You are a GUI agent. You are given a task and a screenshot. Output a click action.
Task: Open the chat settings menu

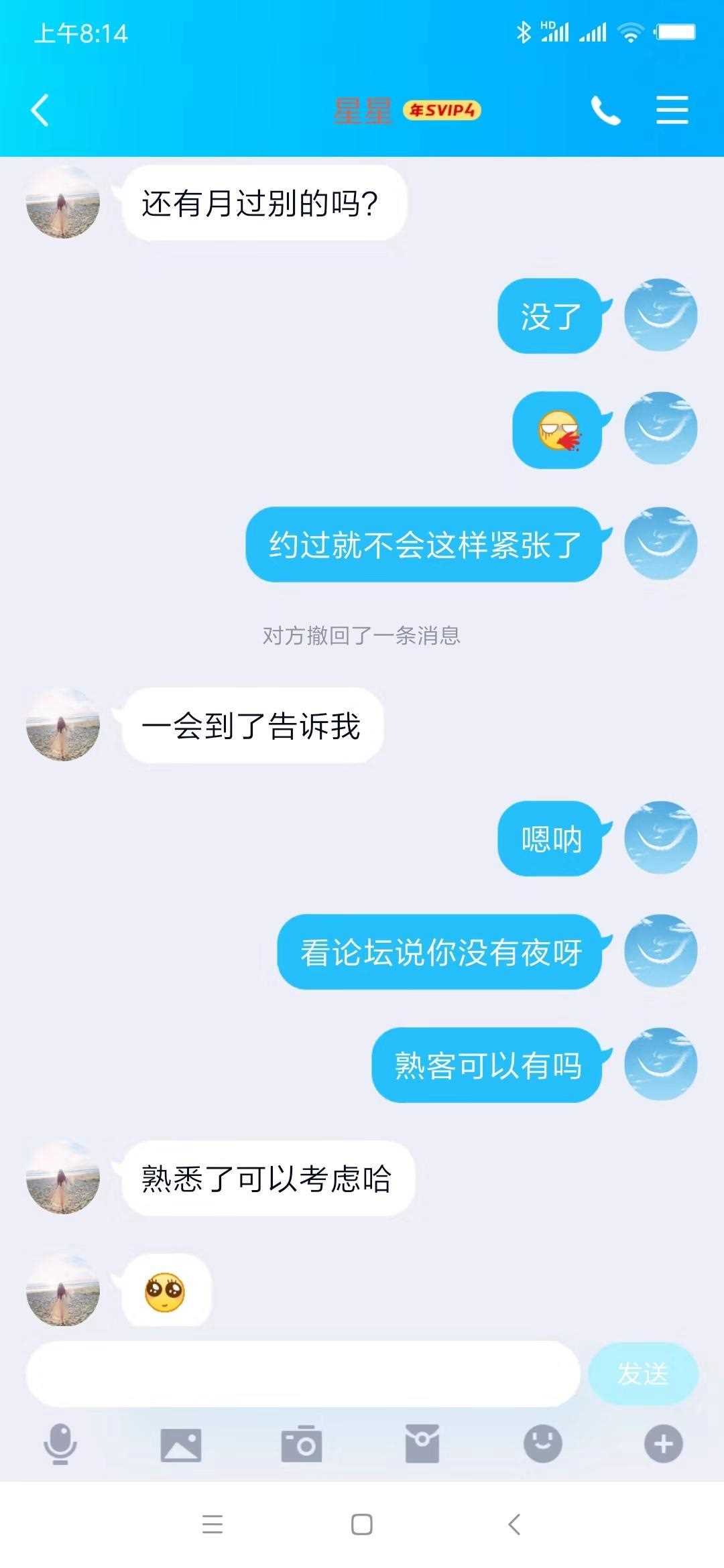coord(672,110)
